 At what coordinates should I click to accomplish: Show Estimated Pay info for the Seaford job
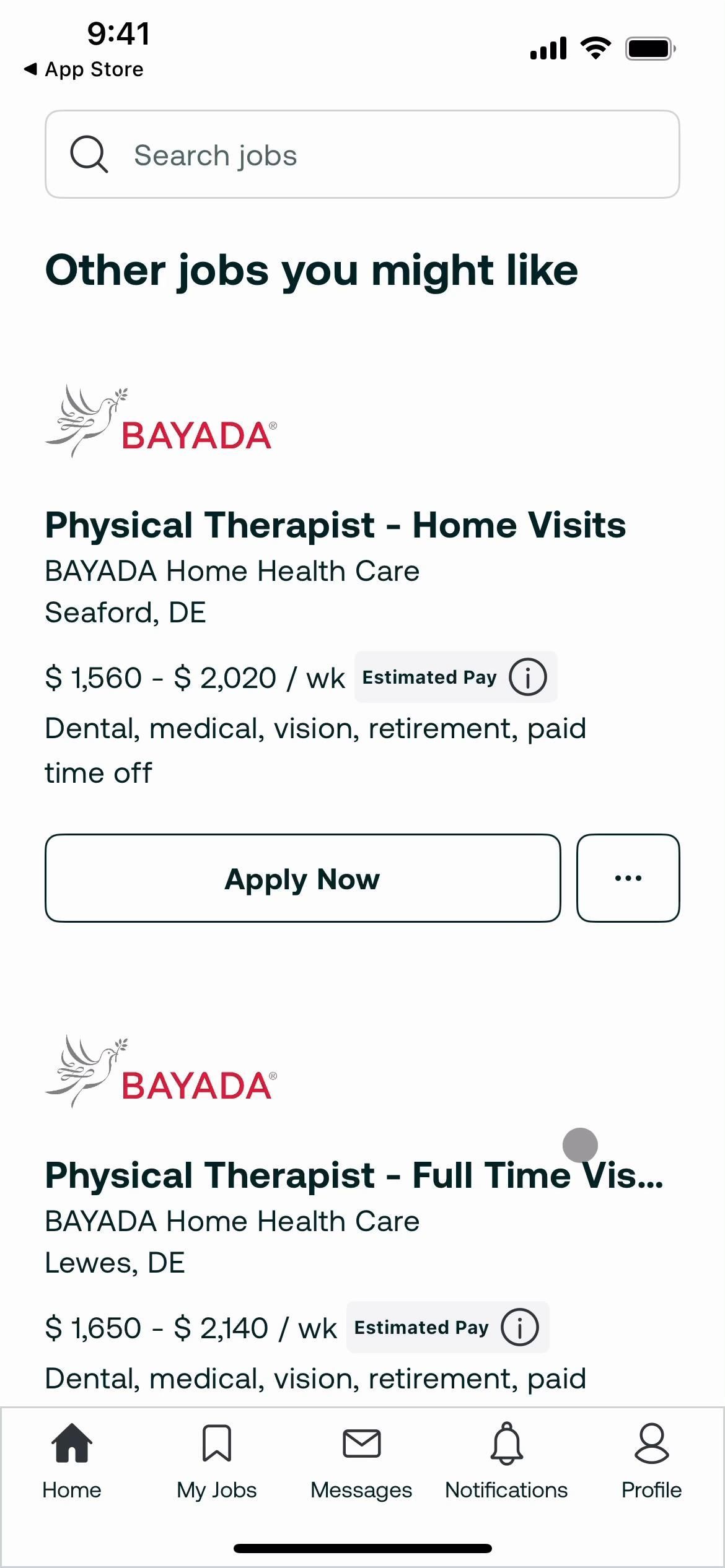527,677
